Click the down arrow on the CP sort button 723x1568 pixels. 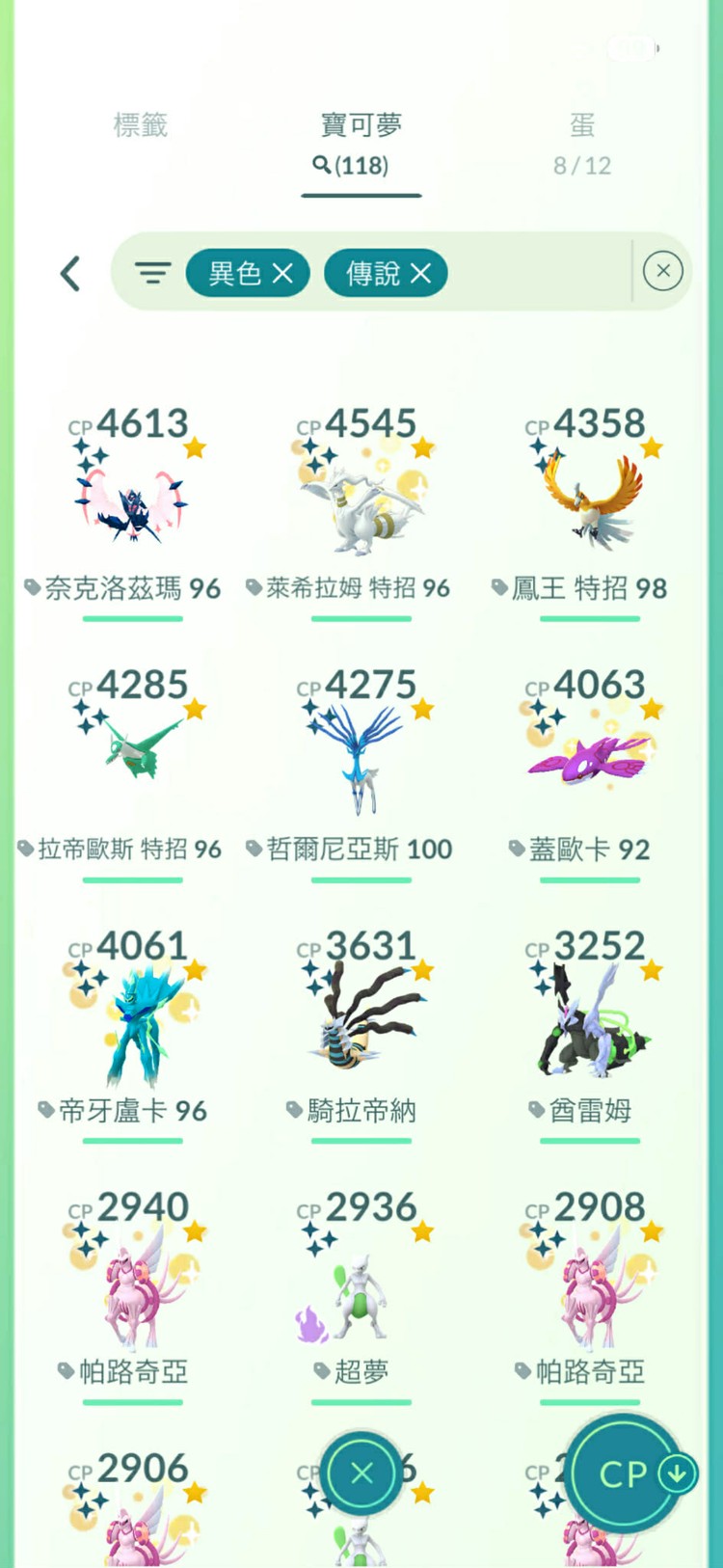675,1473
